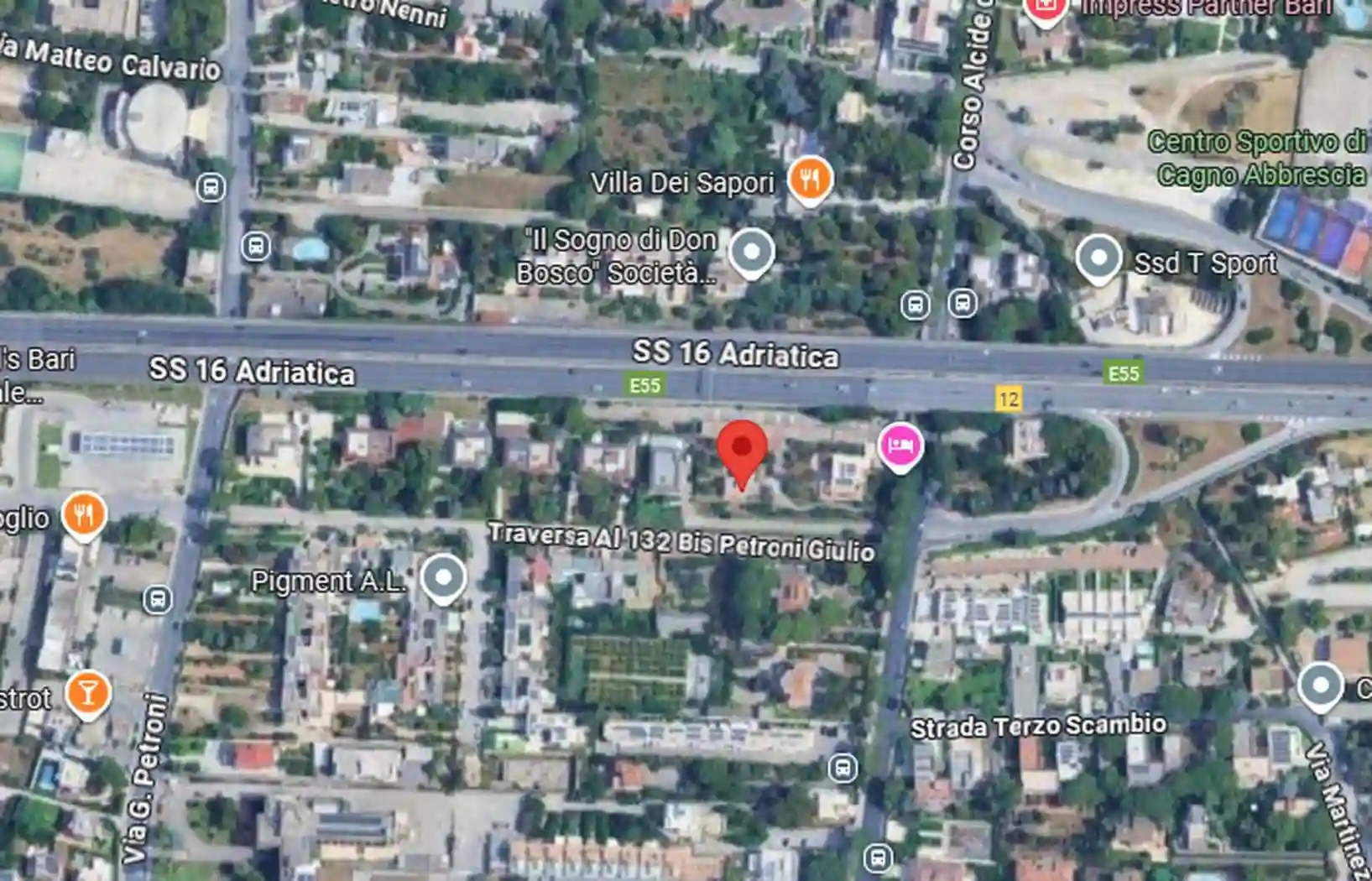This screenshot has width=1372, height=881.
Task: Tap the Ssd T Sport marker
Action: [x=1098, y=258]
